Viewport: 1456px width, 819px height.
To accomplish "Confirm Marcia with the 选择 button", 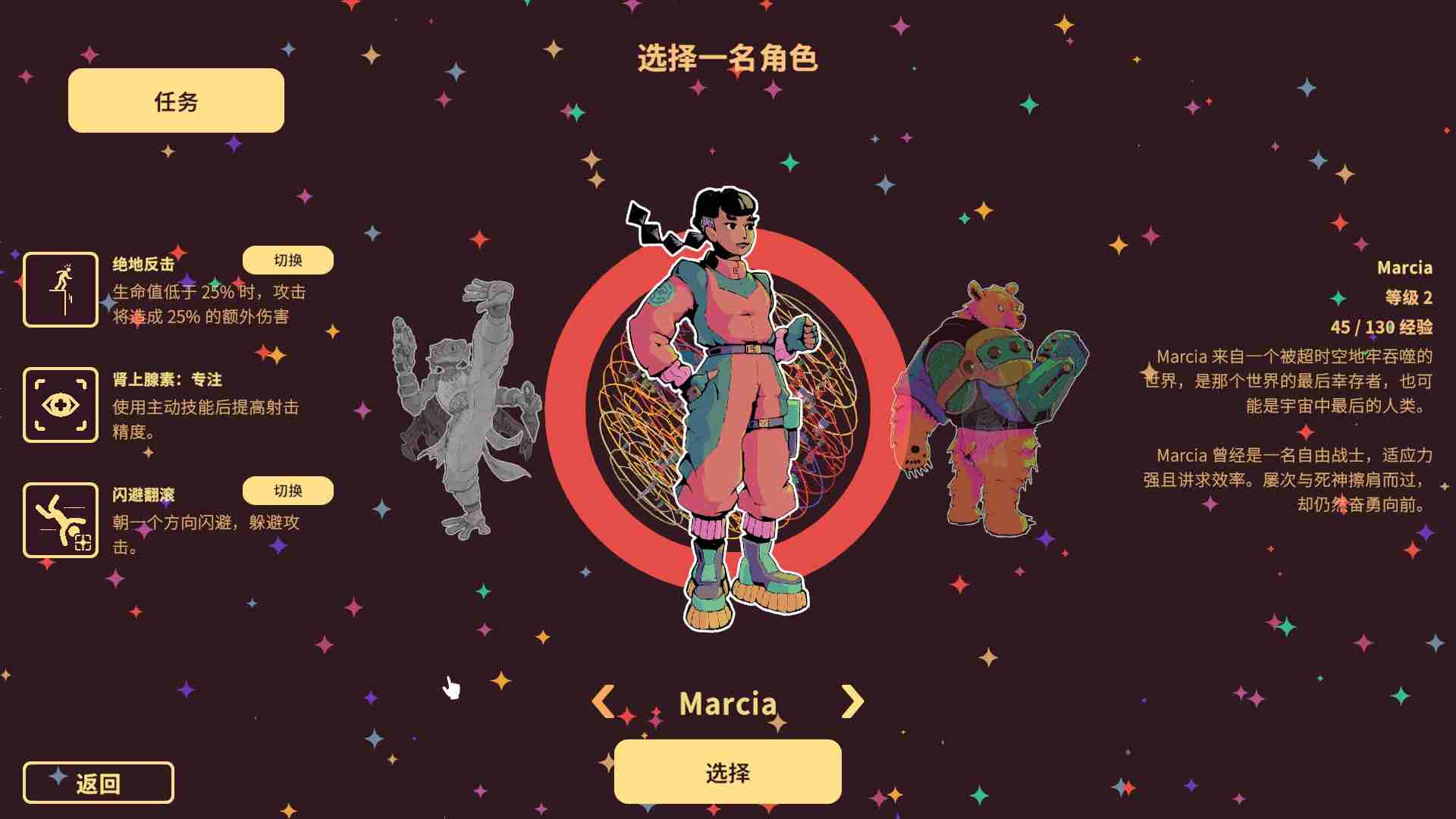I will pyautogui.click(x=727, y=772).
